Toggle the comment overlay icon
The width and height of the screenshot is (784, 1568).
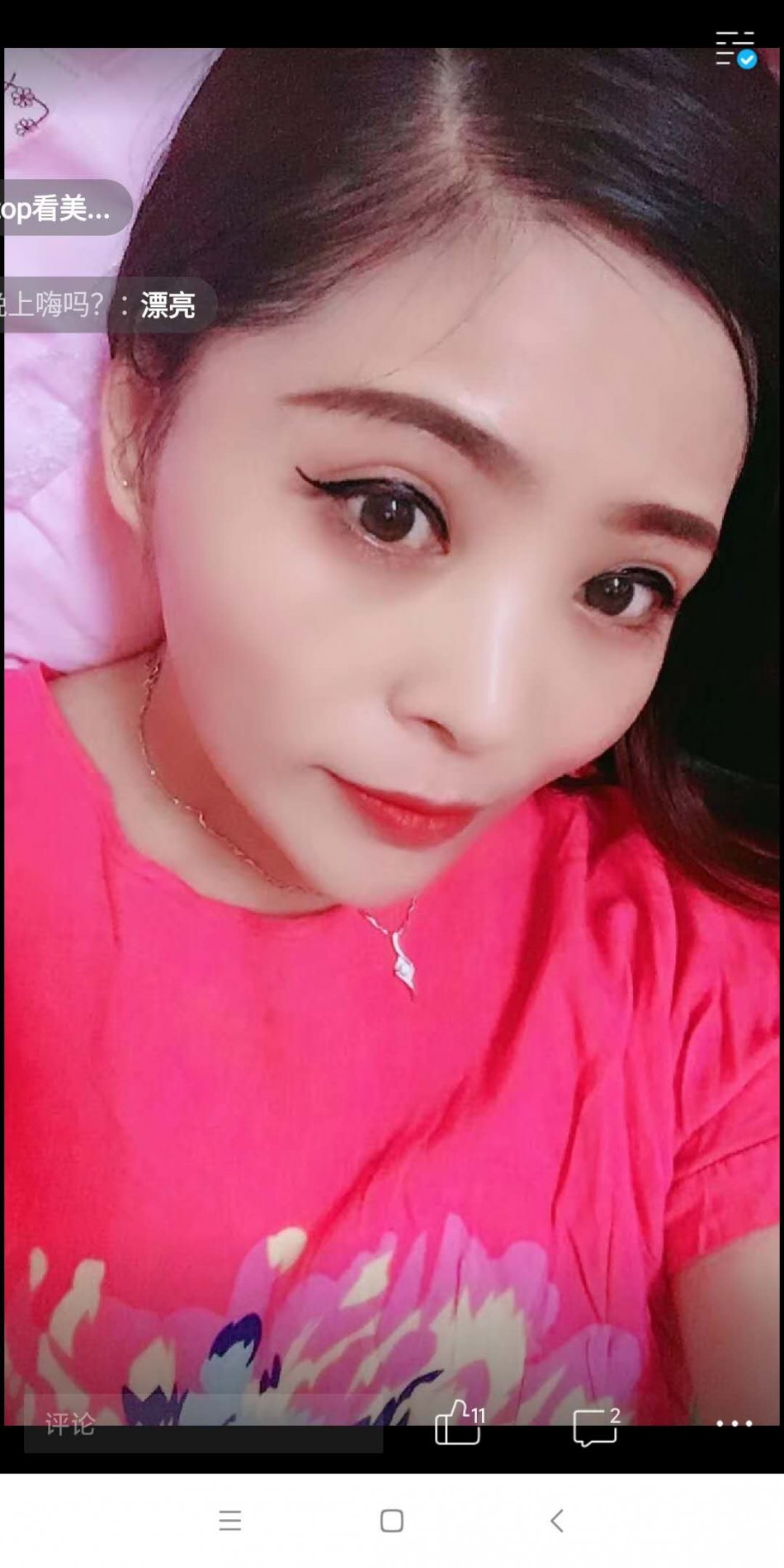(734, 50)
